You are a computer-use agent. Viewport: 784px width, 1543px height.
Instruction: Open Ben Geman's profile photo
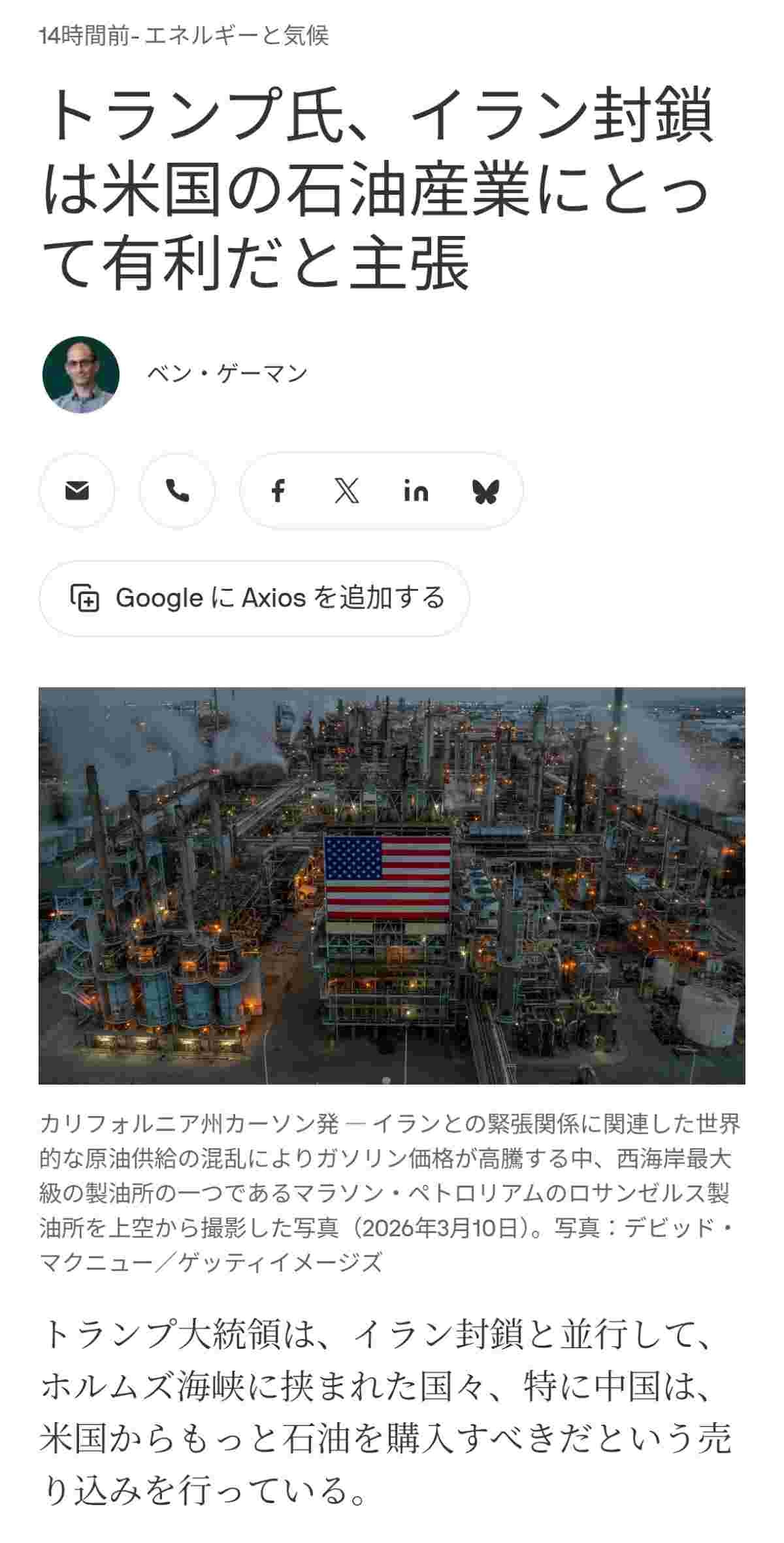pos(81,374)
